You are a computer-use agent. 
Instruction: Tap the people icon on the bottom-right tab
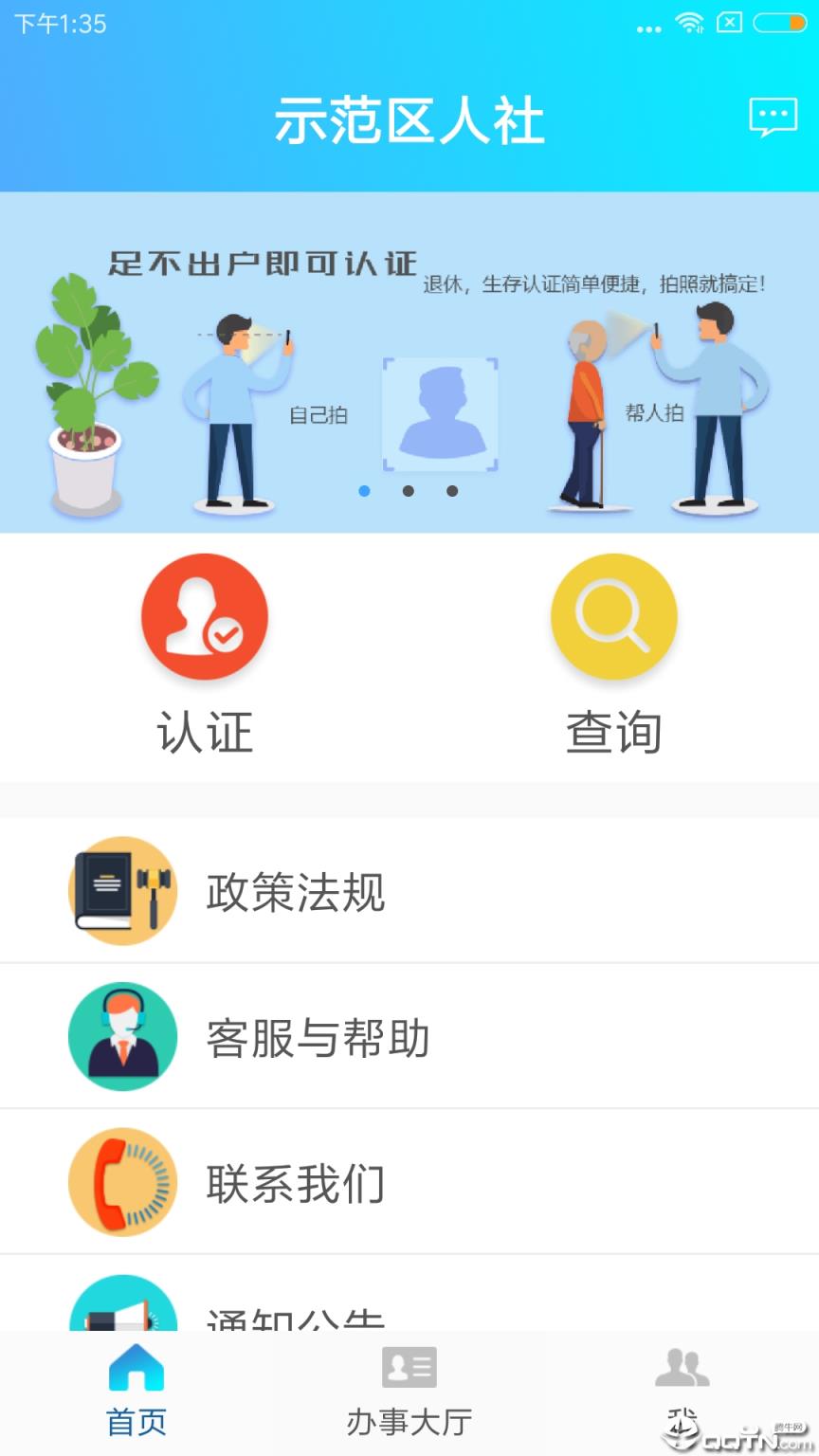[682, 1365]
